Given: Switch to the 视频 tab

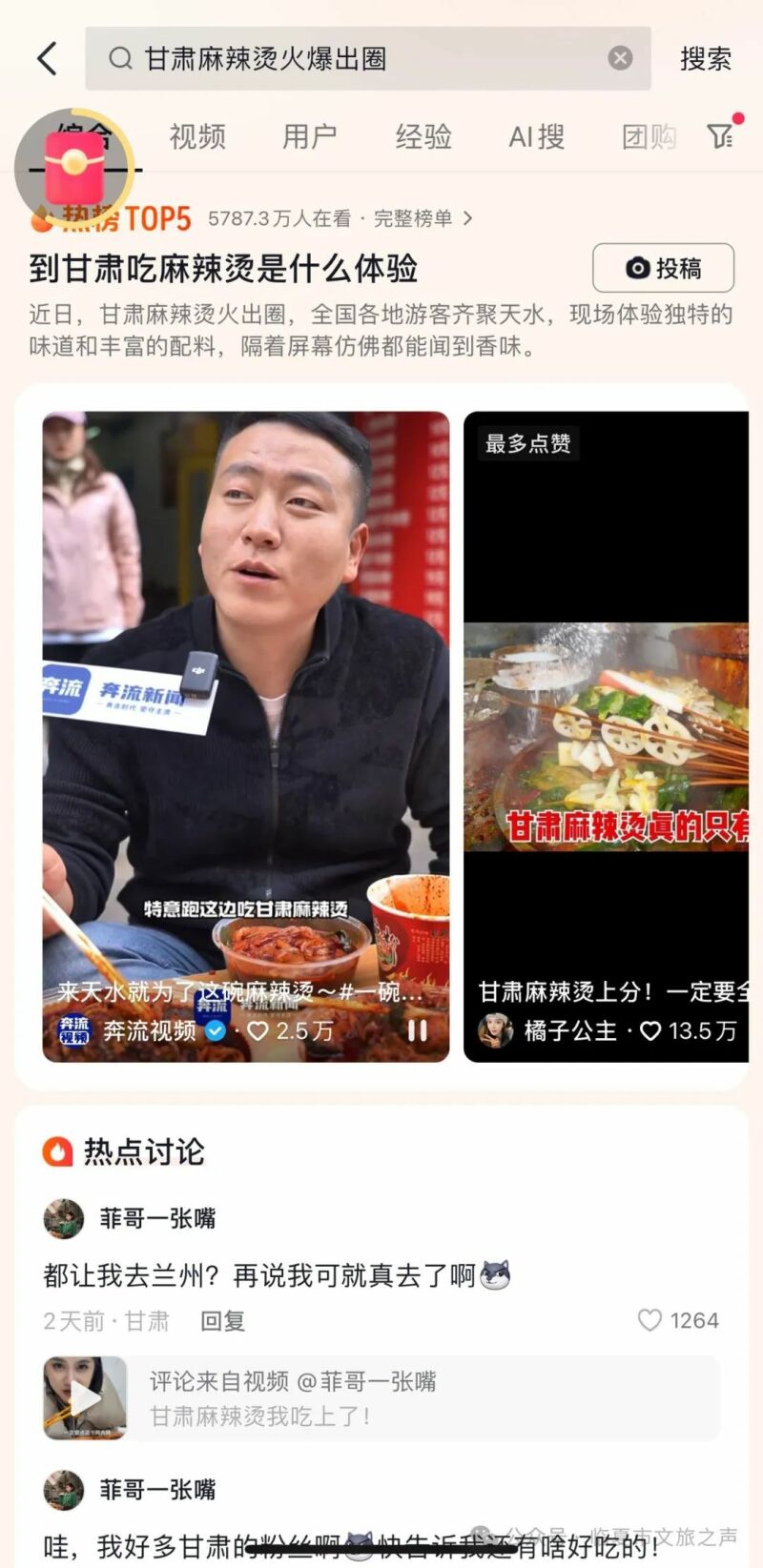Looking at the screenshot, I should click(x=197, y=137).
